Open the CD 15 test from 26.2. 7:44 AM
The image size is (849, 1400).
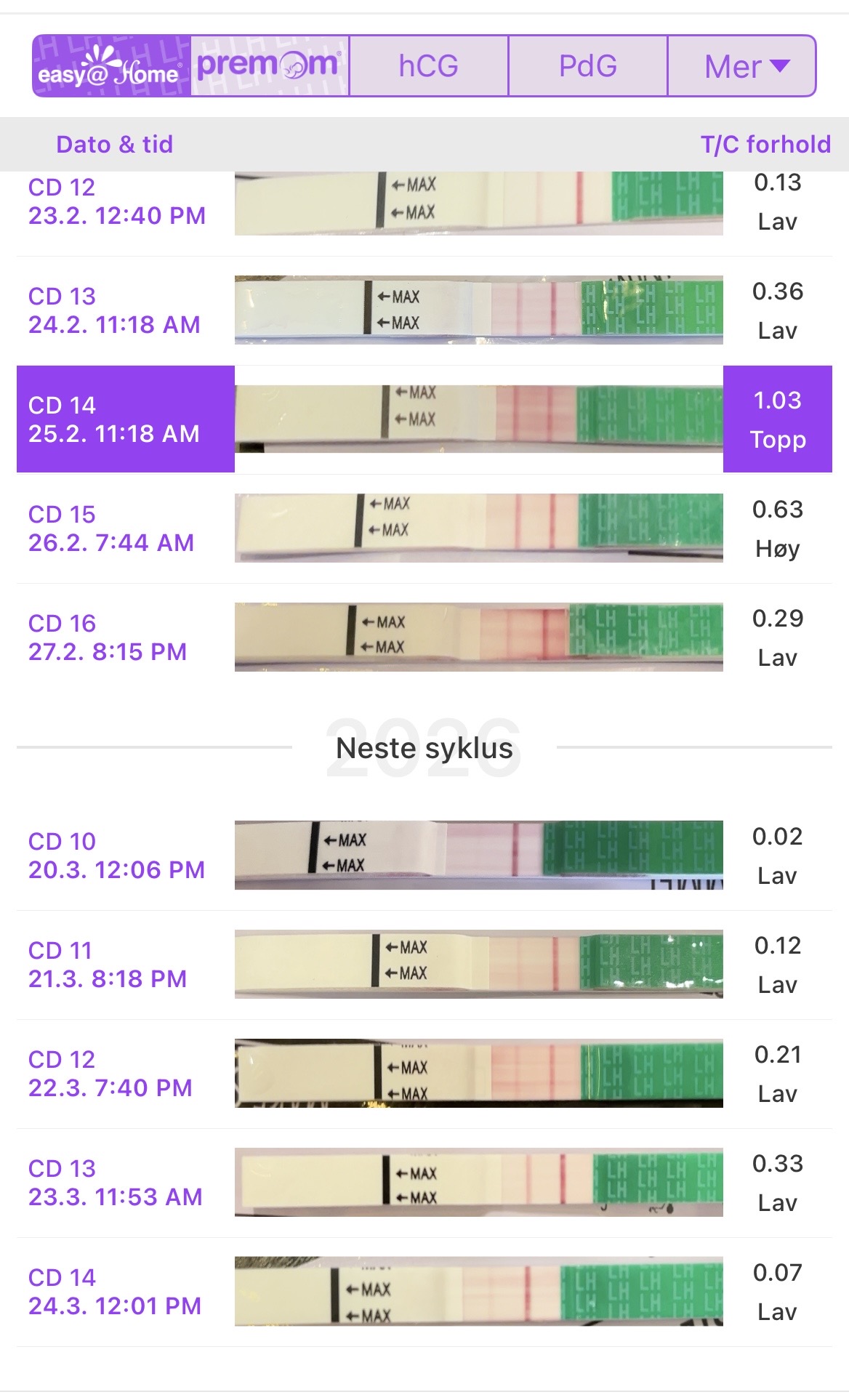pyautogui.click(x=424, y=528)
